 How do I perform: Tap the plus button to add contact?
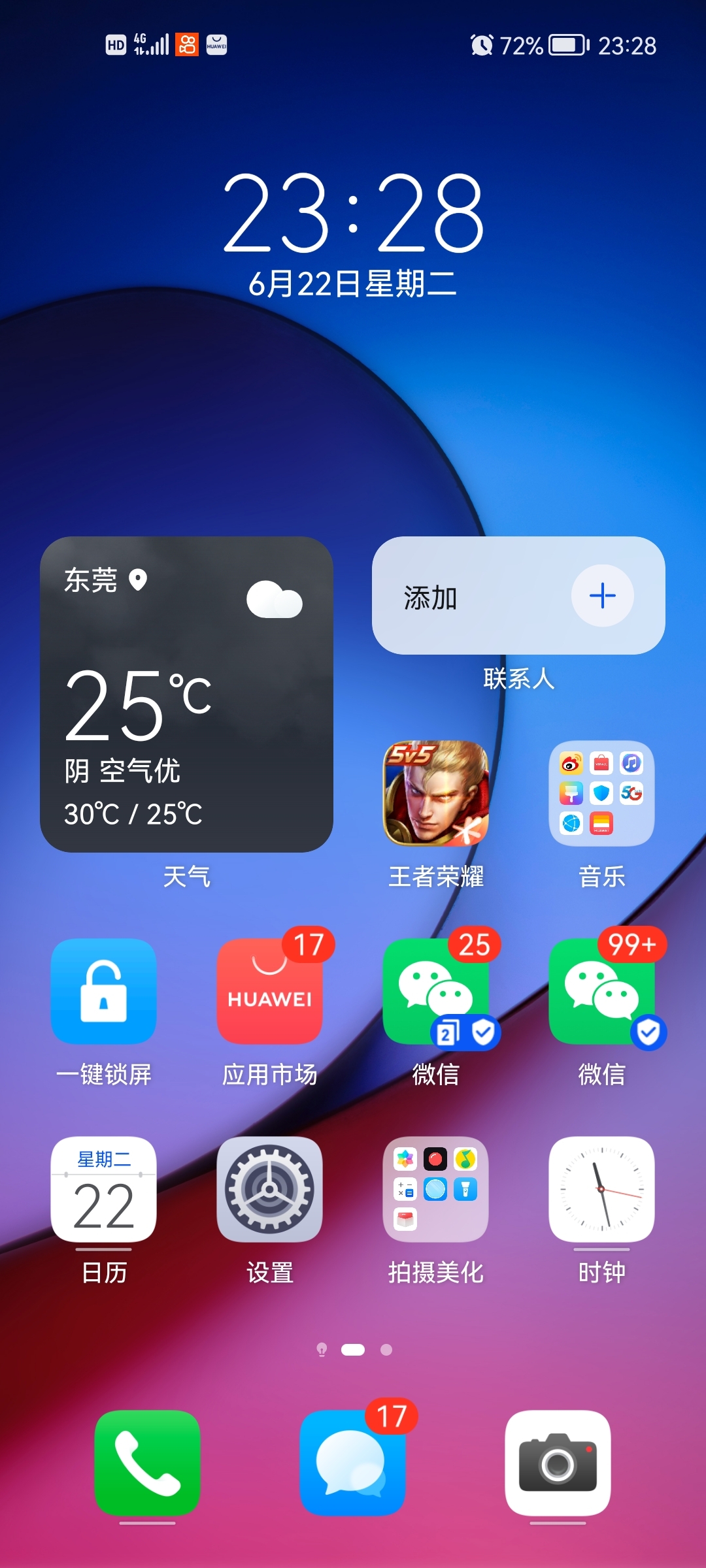point(602,596)
